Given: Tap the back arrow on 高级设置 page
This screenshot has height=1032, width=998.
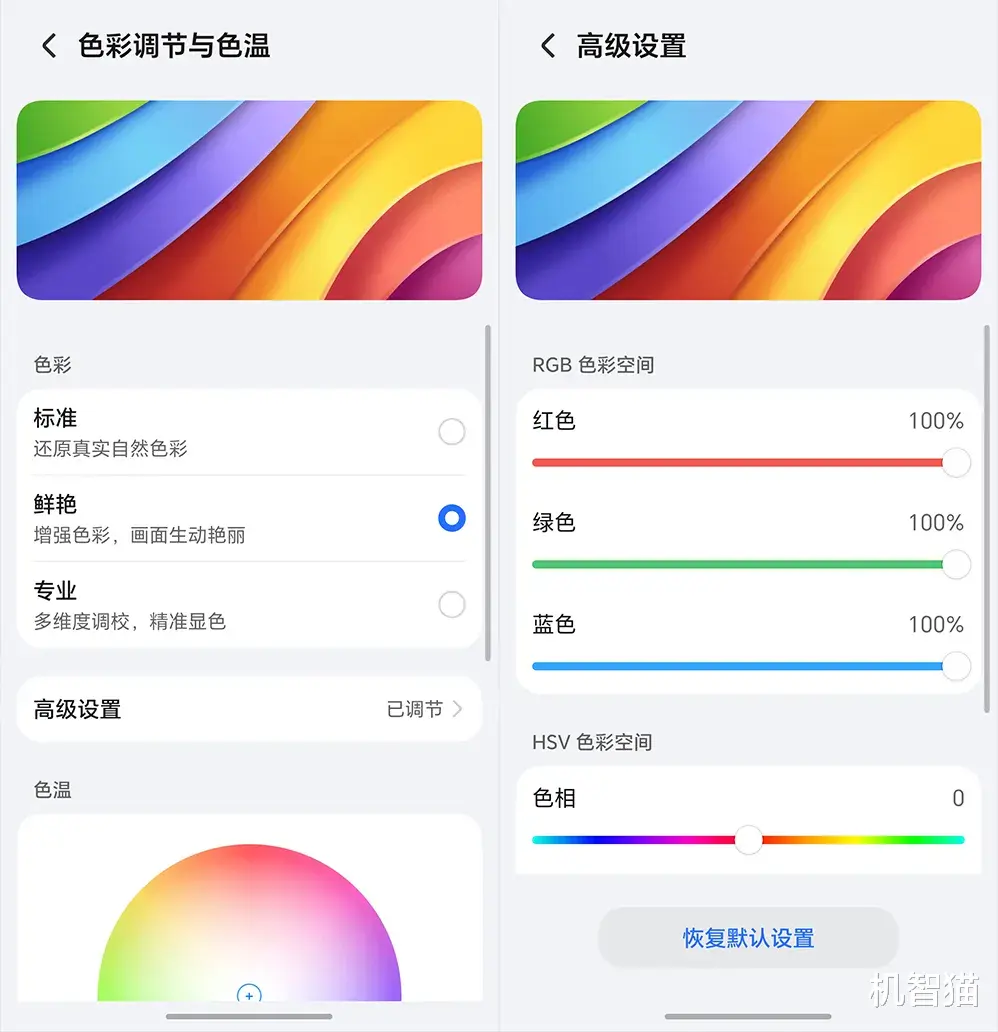Looking at the screenshot, I should [x=547, y=46].
